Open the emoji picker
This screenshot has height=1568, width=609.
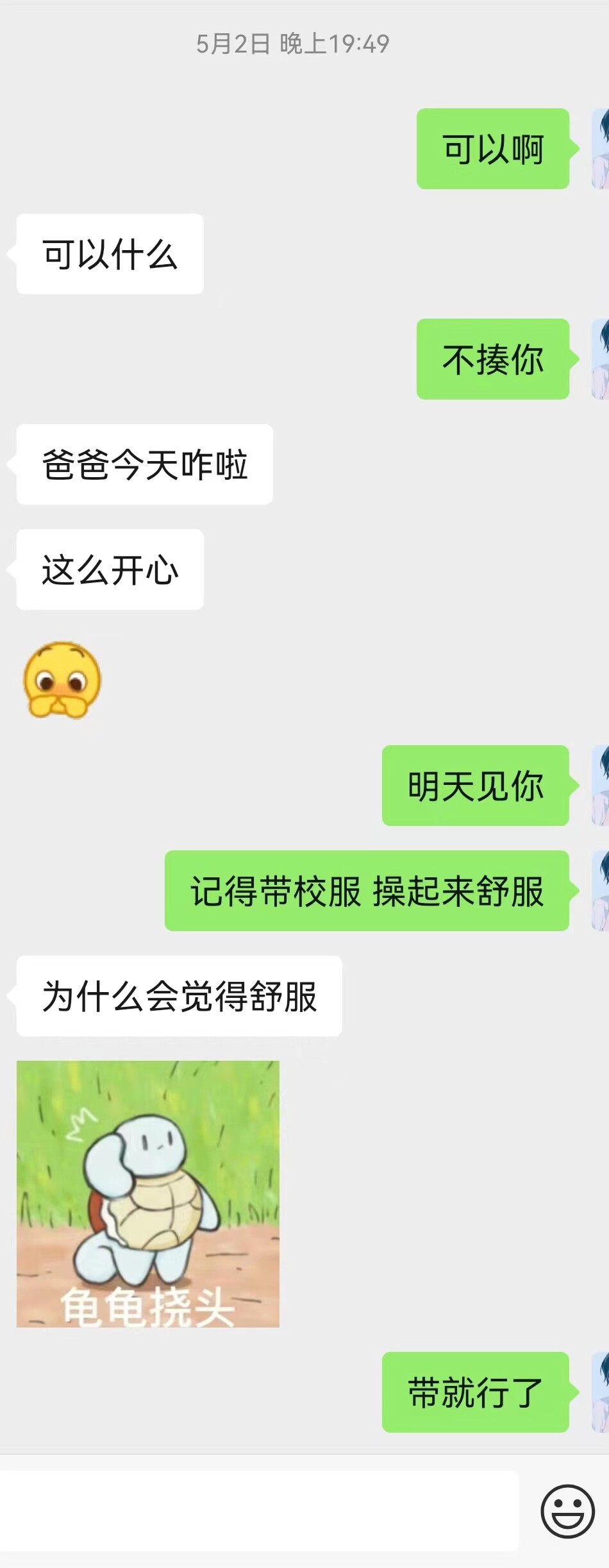(x=567, y=1511)
